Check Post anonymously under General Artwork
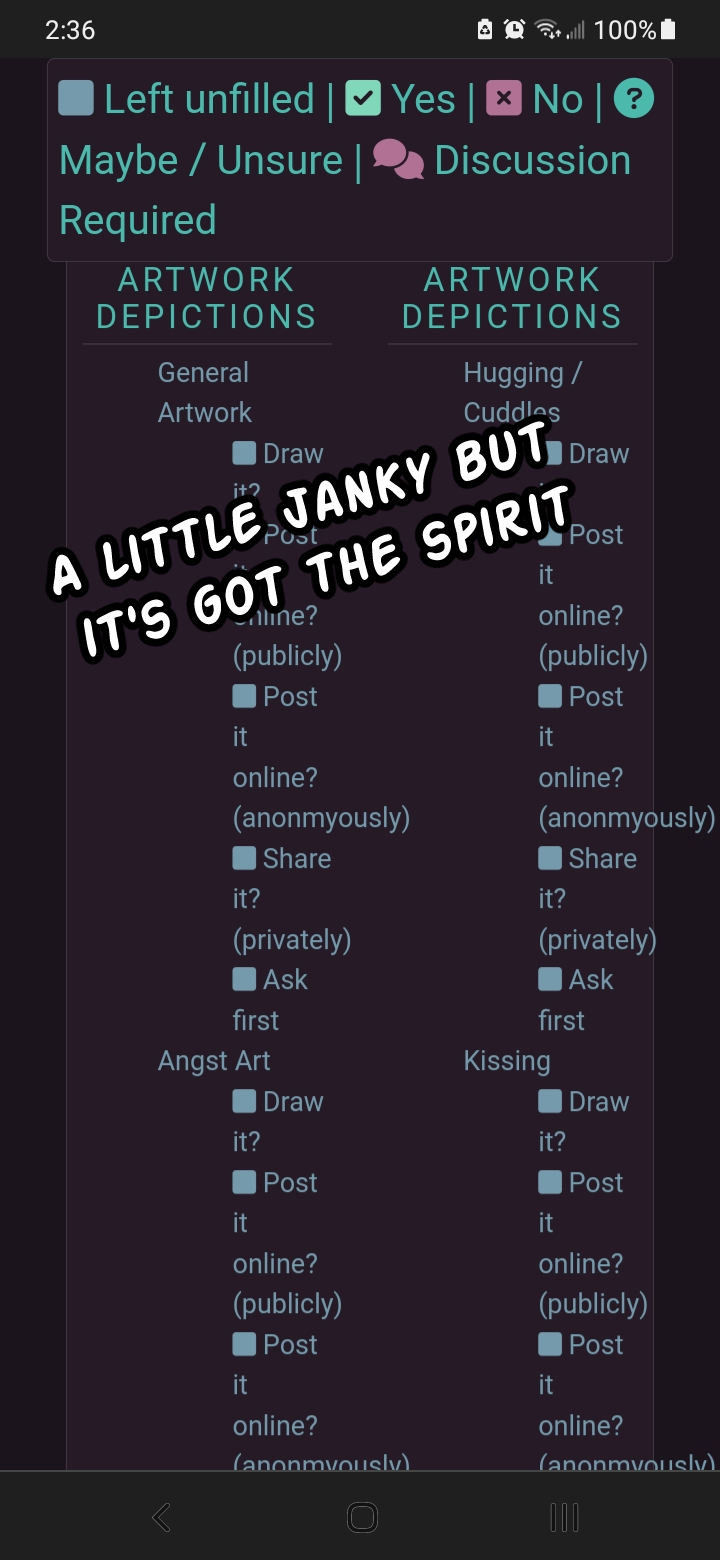The image size is (720, 1560). tap(244, 696)
